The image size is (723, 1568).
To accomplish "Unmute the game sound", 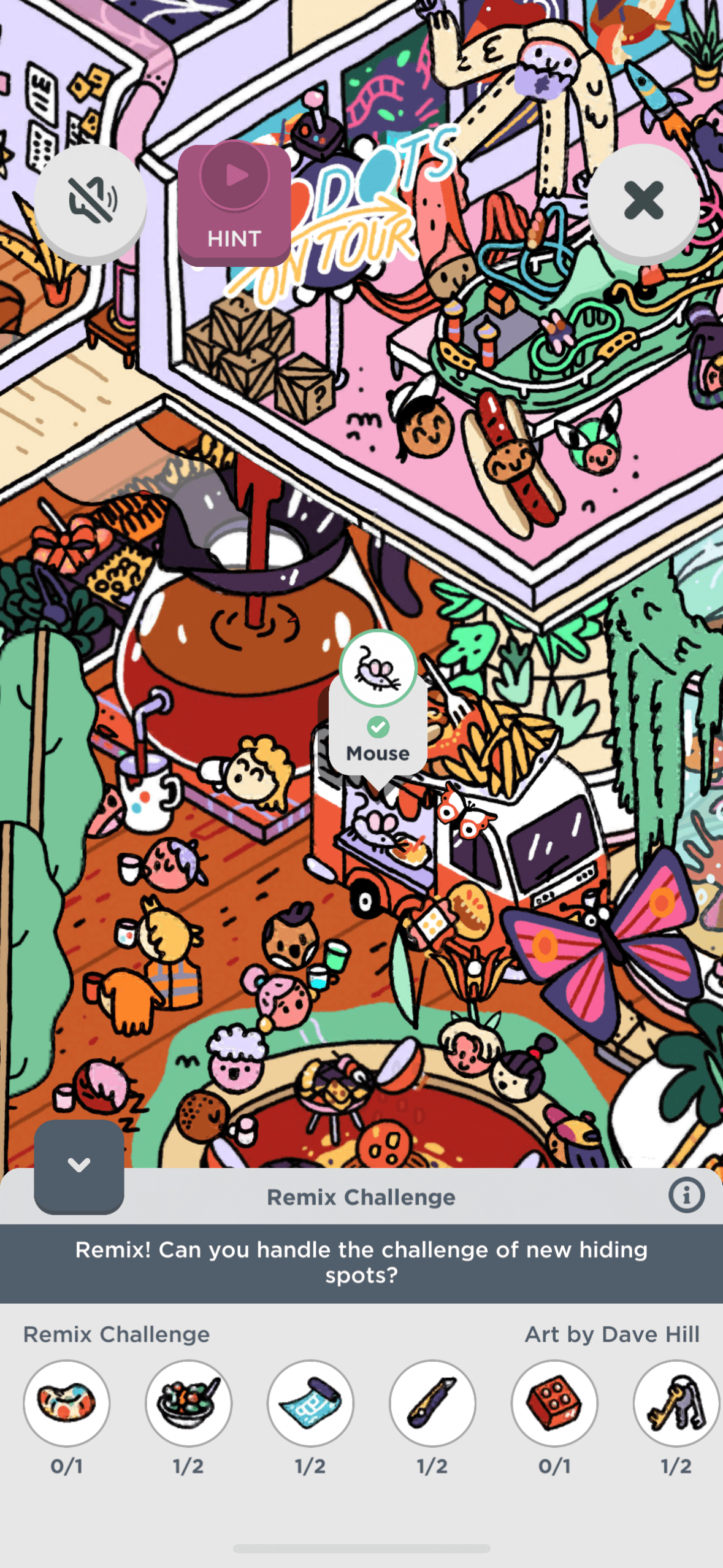I will point(90,201).
